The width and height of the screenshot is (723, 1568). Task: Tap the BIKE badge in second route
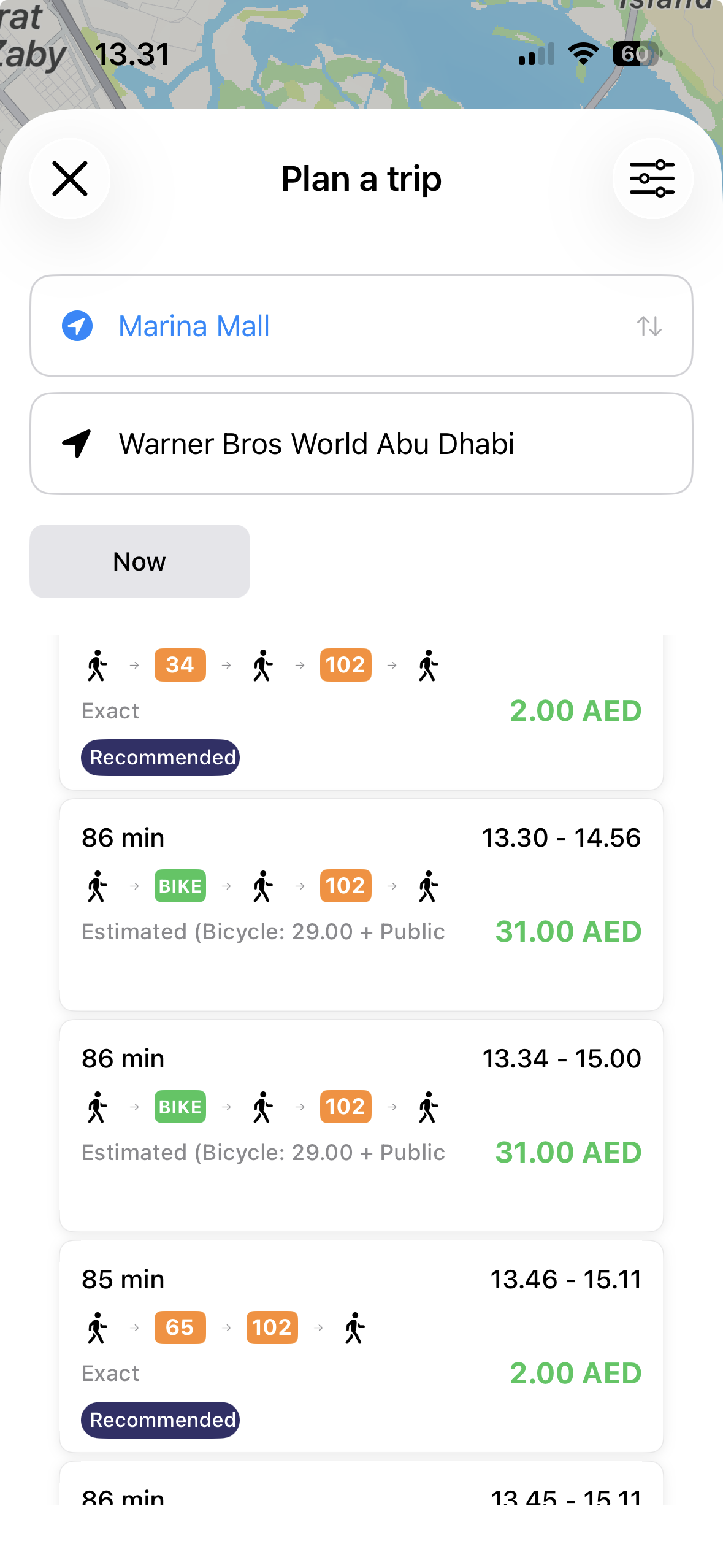[179, 885]
